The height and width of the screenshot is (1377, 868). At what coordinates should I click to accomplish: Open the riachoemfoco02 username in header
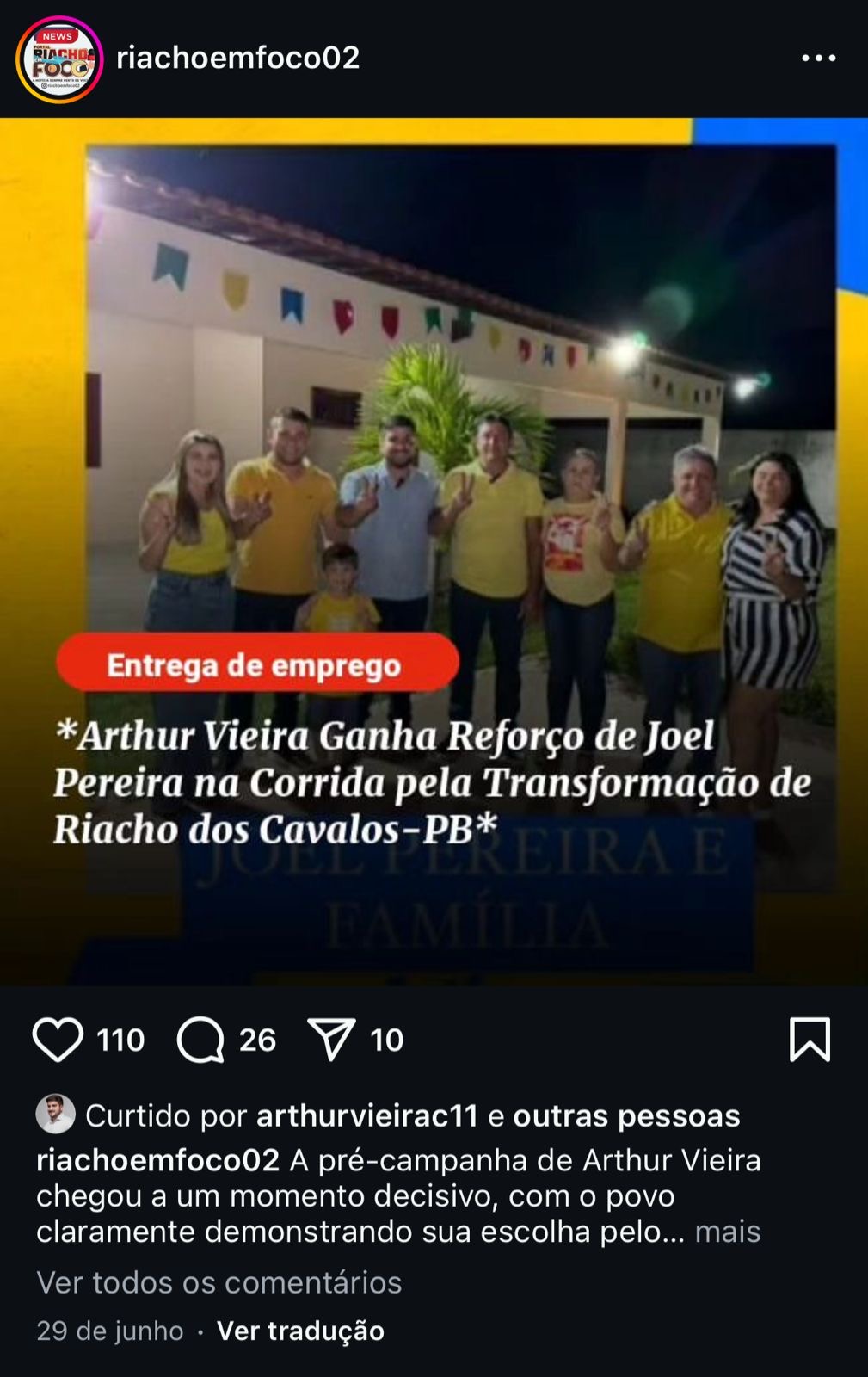click(x=237, y=58)
